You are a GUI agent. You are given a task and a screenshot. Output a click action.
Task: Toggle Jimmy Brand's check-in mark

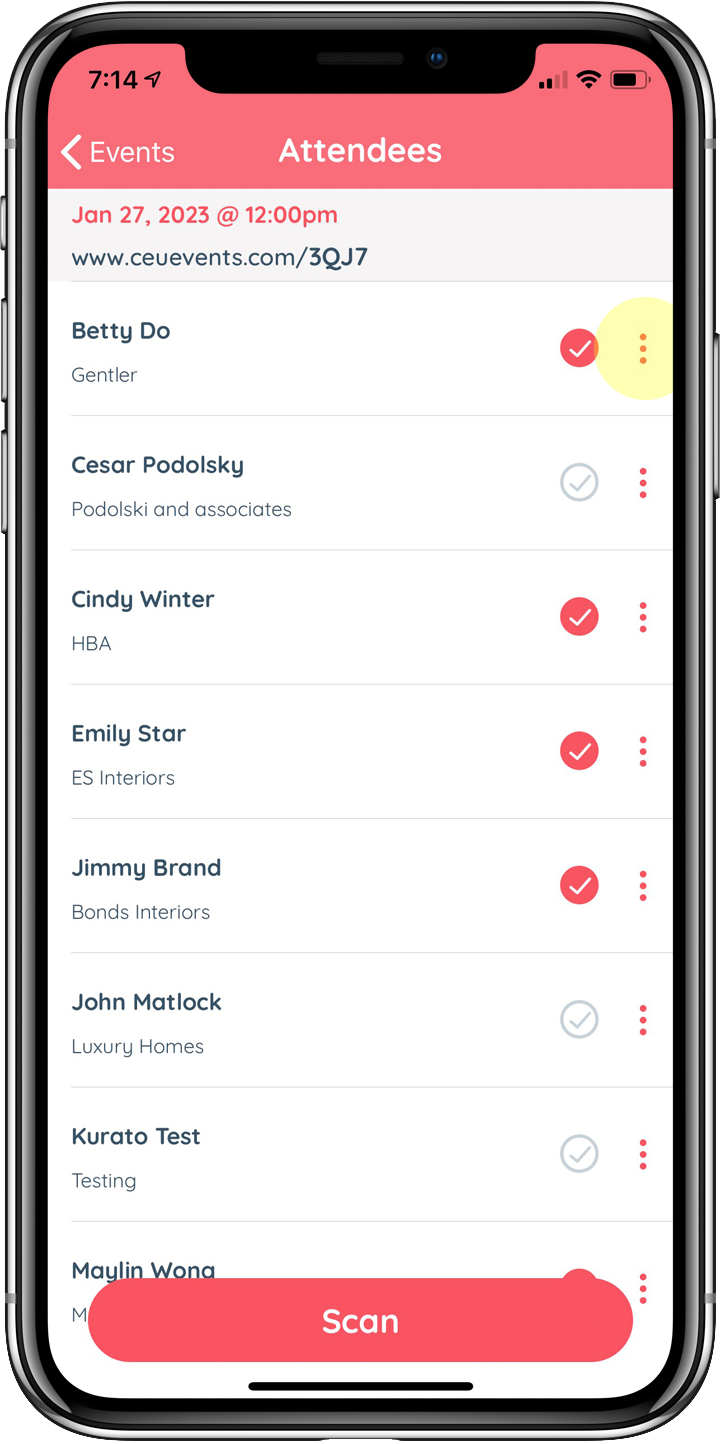pos(579,885)
